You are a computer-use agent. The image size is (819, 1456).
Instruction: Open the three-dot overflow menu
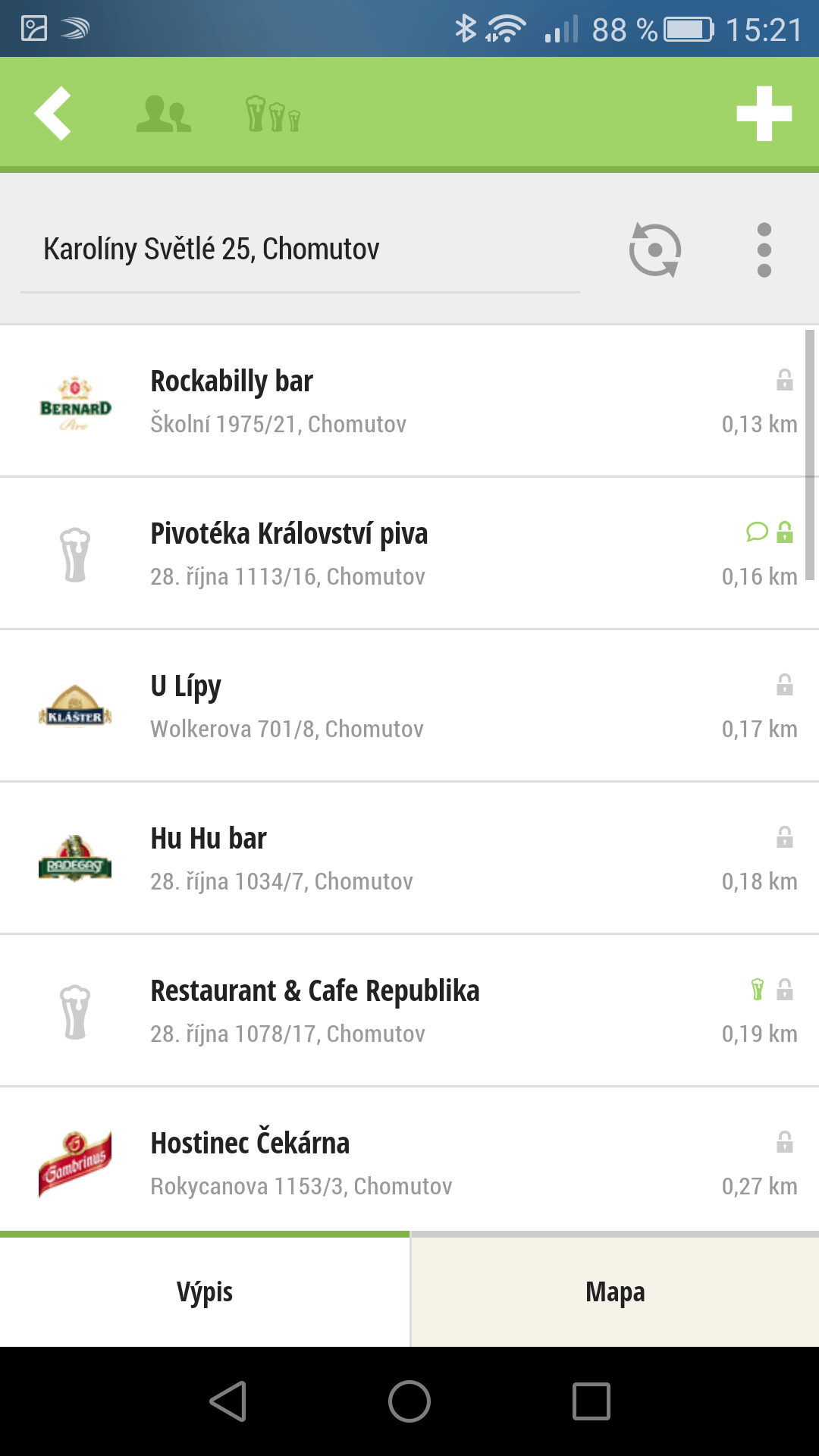click(x=764, y=249)
